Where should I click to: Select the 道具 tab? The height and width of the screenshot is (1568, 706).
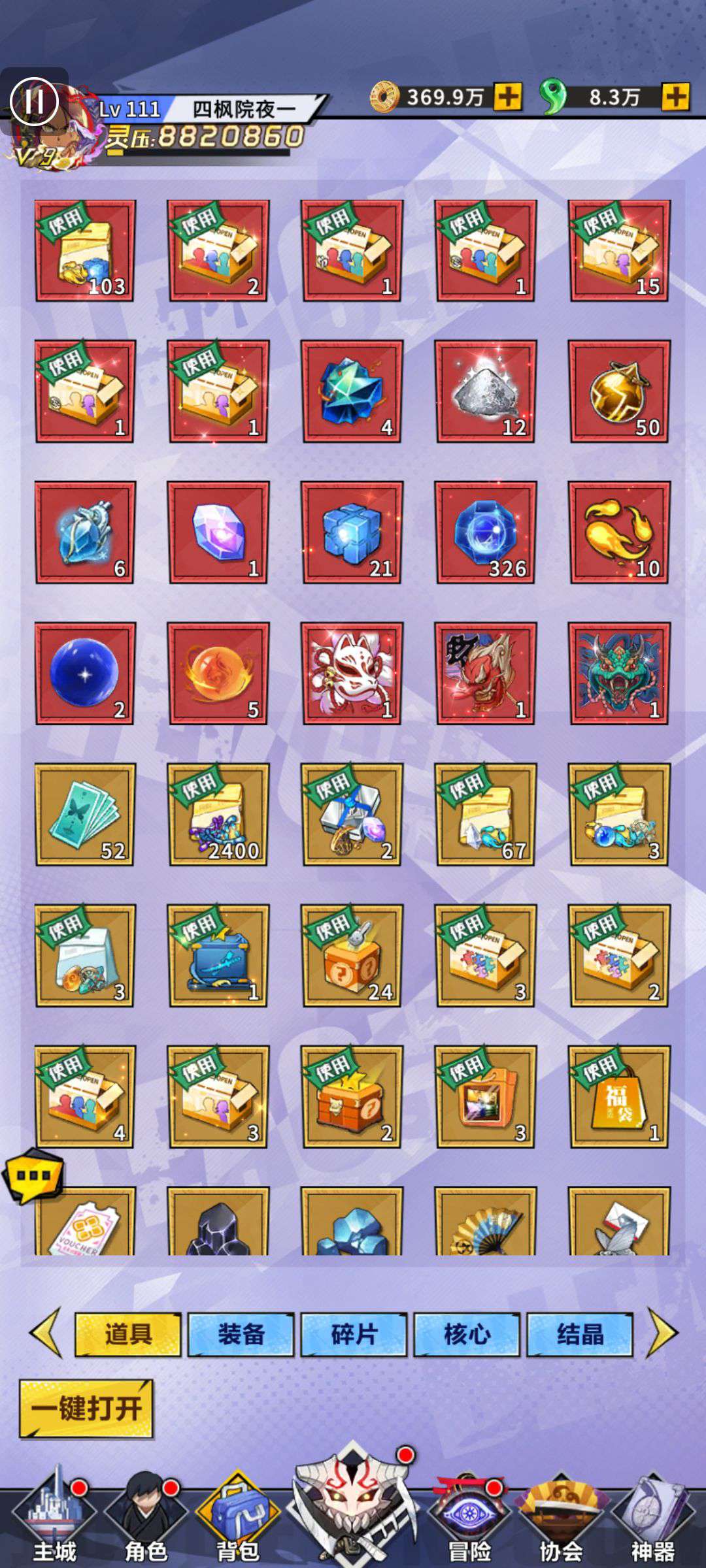[x=128, y=1335]
